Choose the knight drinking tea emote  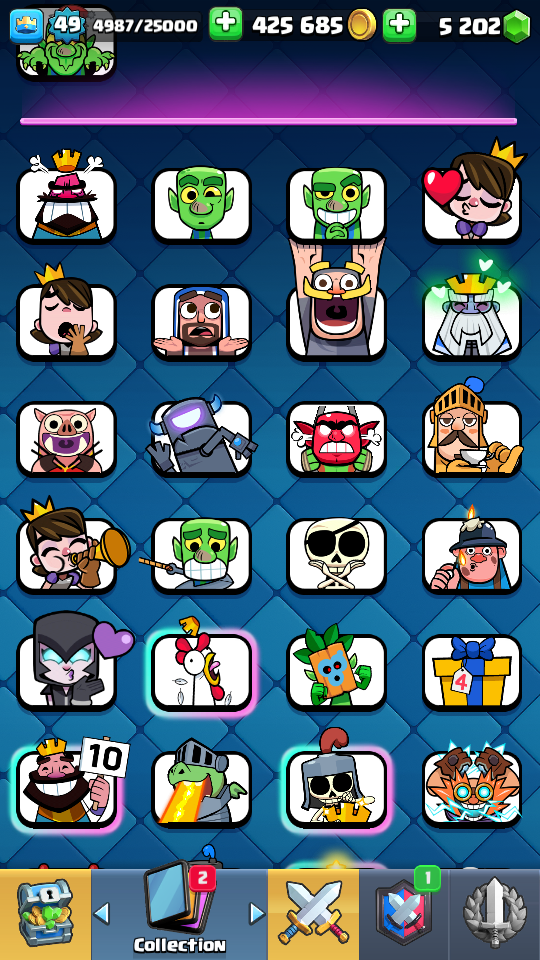472,432
